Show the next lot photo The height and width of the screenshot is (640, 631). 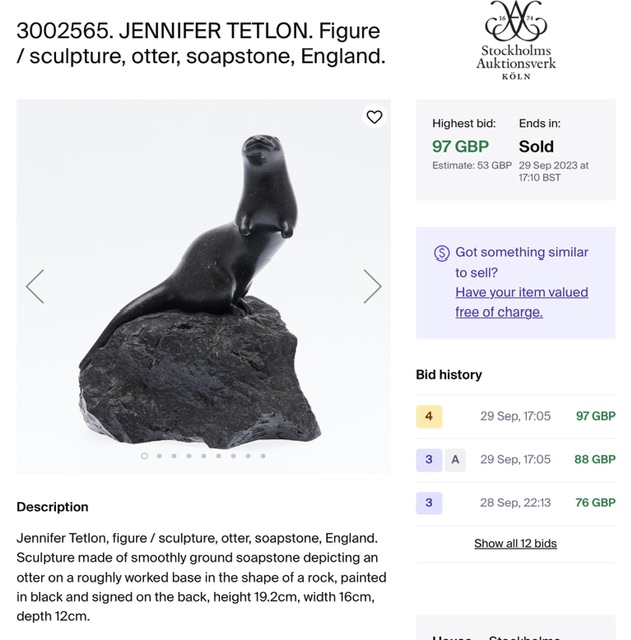tap(372, 286)
